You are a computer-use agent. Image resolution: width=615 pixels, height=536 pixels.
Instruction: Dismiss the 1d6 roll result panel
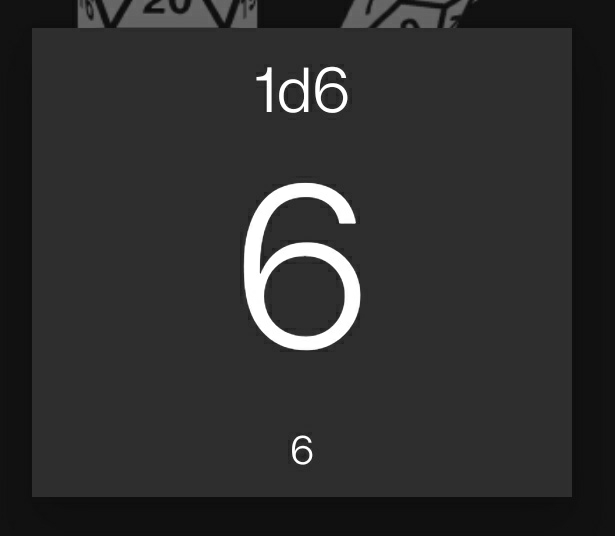[x=301, y=262]
